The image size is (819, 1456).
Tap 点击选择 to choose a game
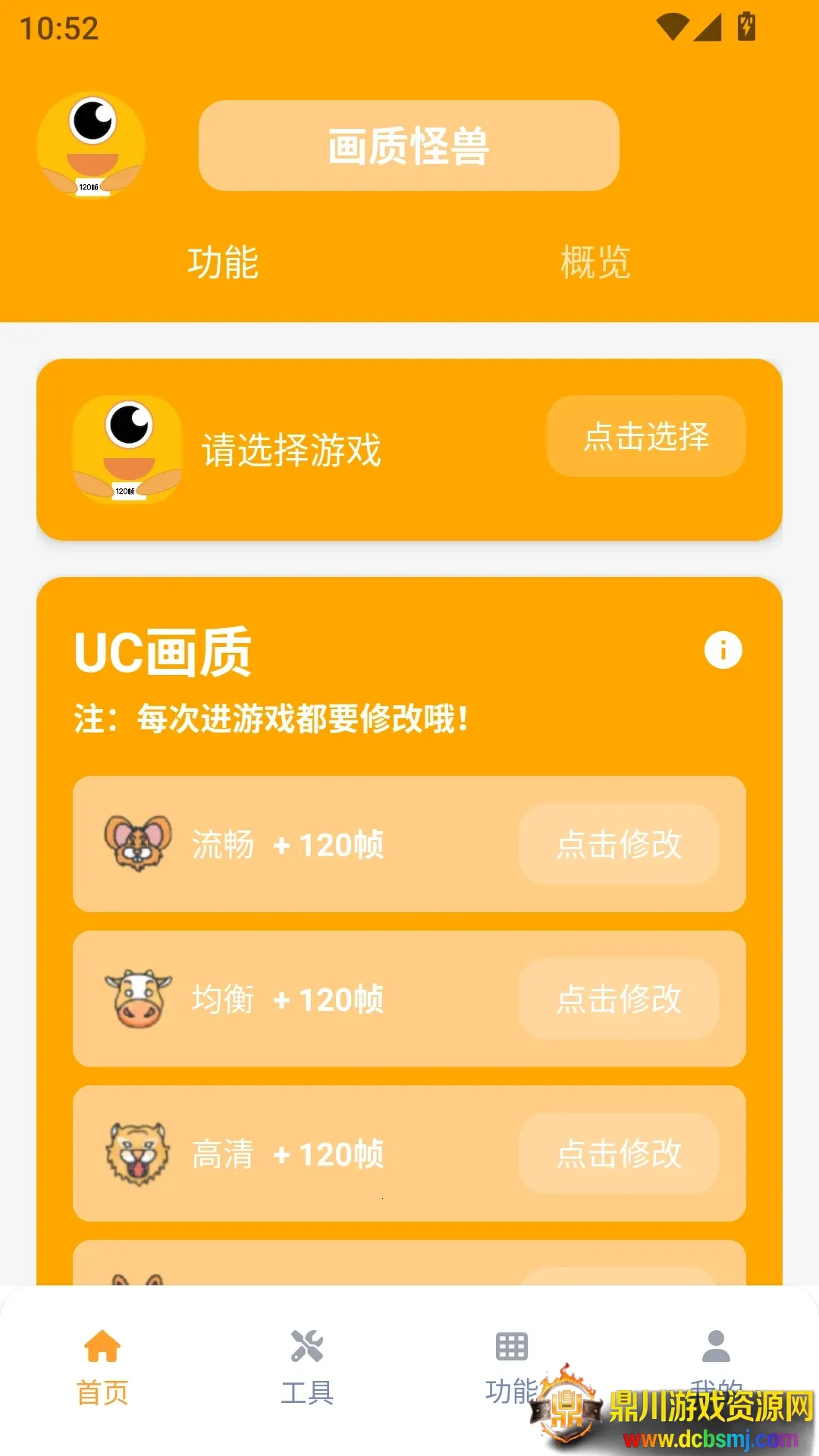click(645, 436)
